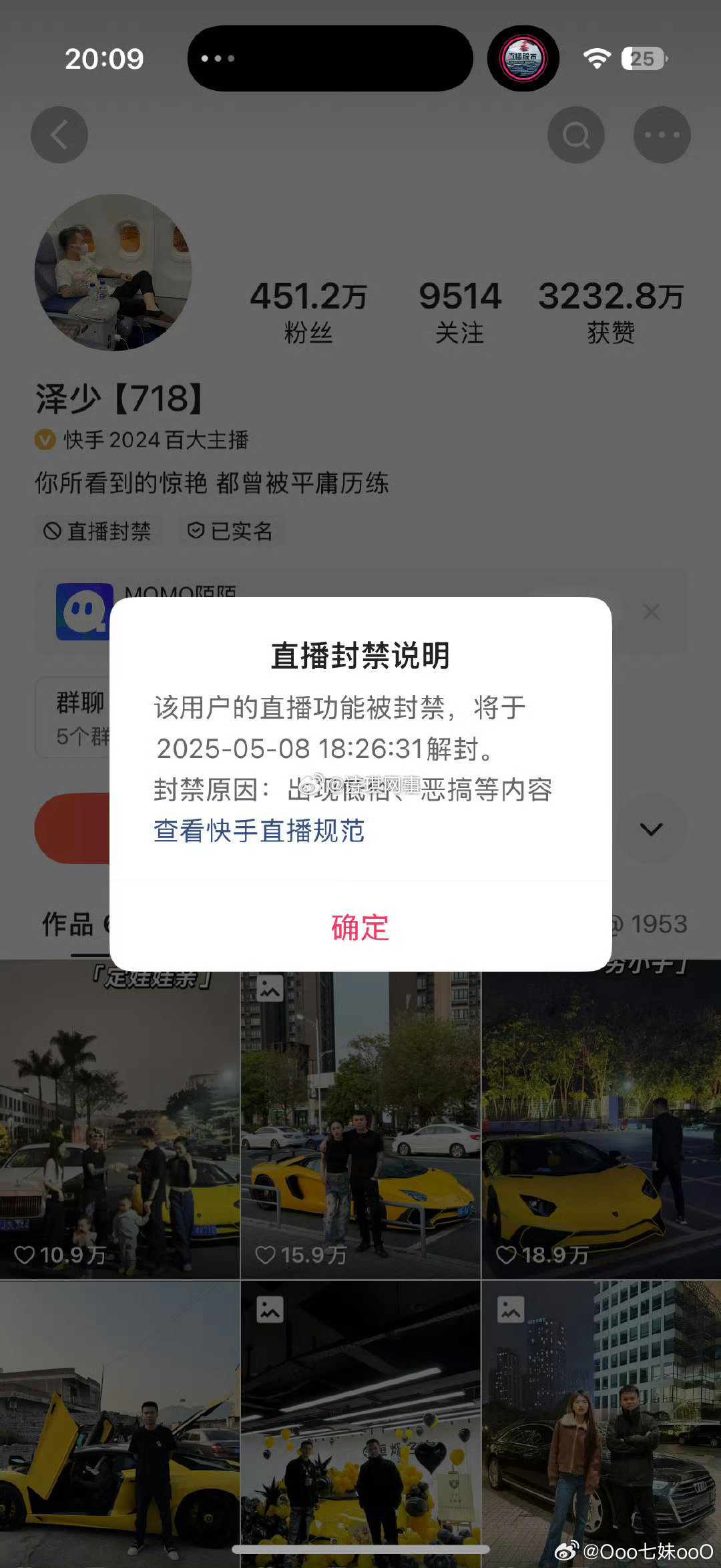Switch to the 作品 tab

click(x=68, y=924)
